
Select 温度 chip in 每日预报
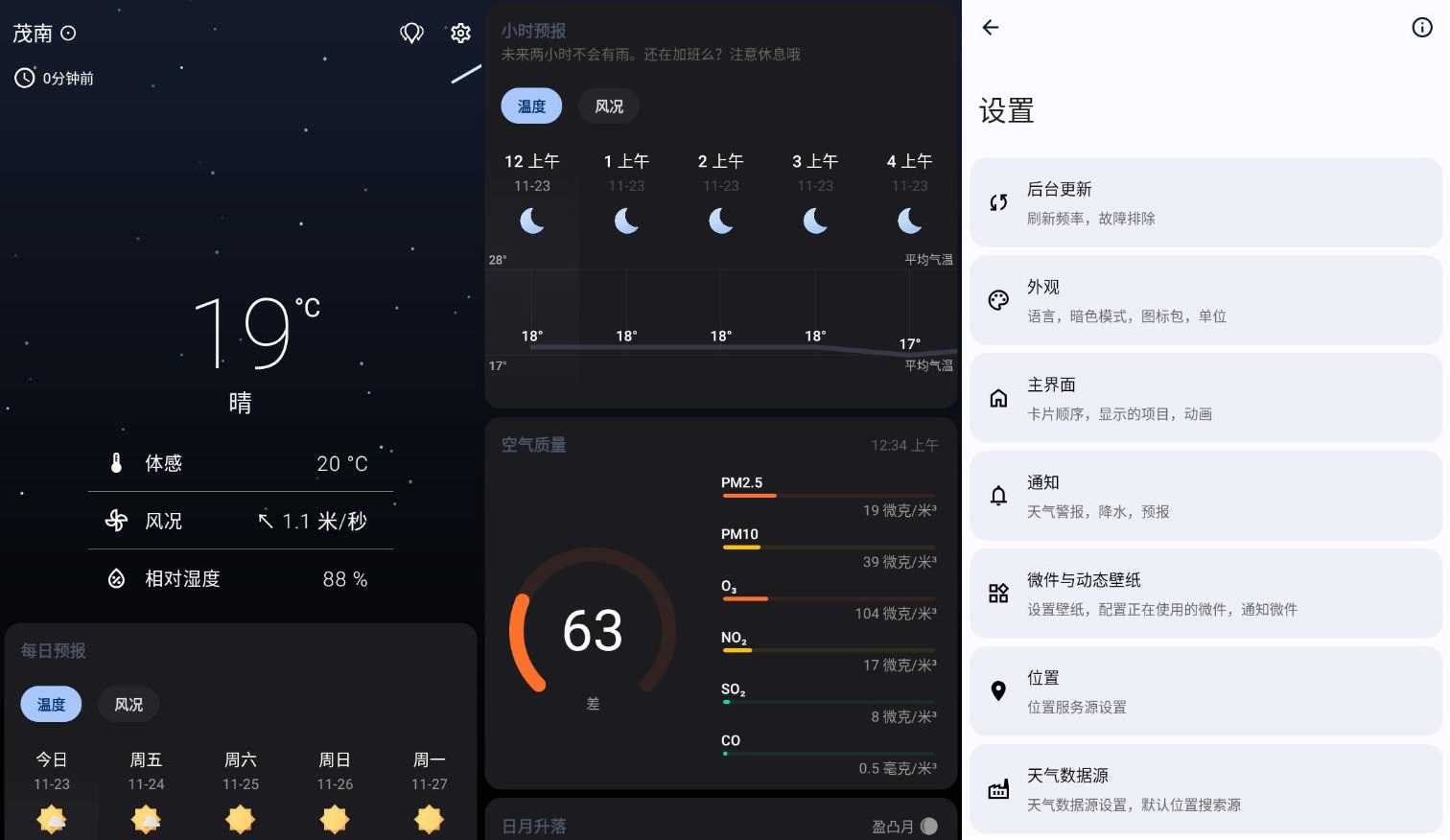tap(51, 705)
